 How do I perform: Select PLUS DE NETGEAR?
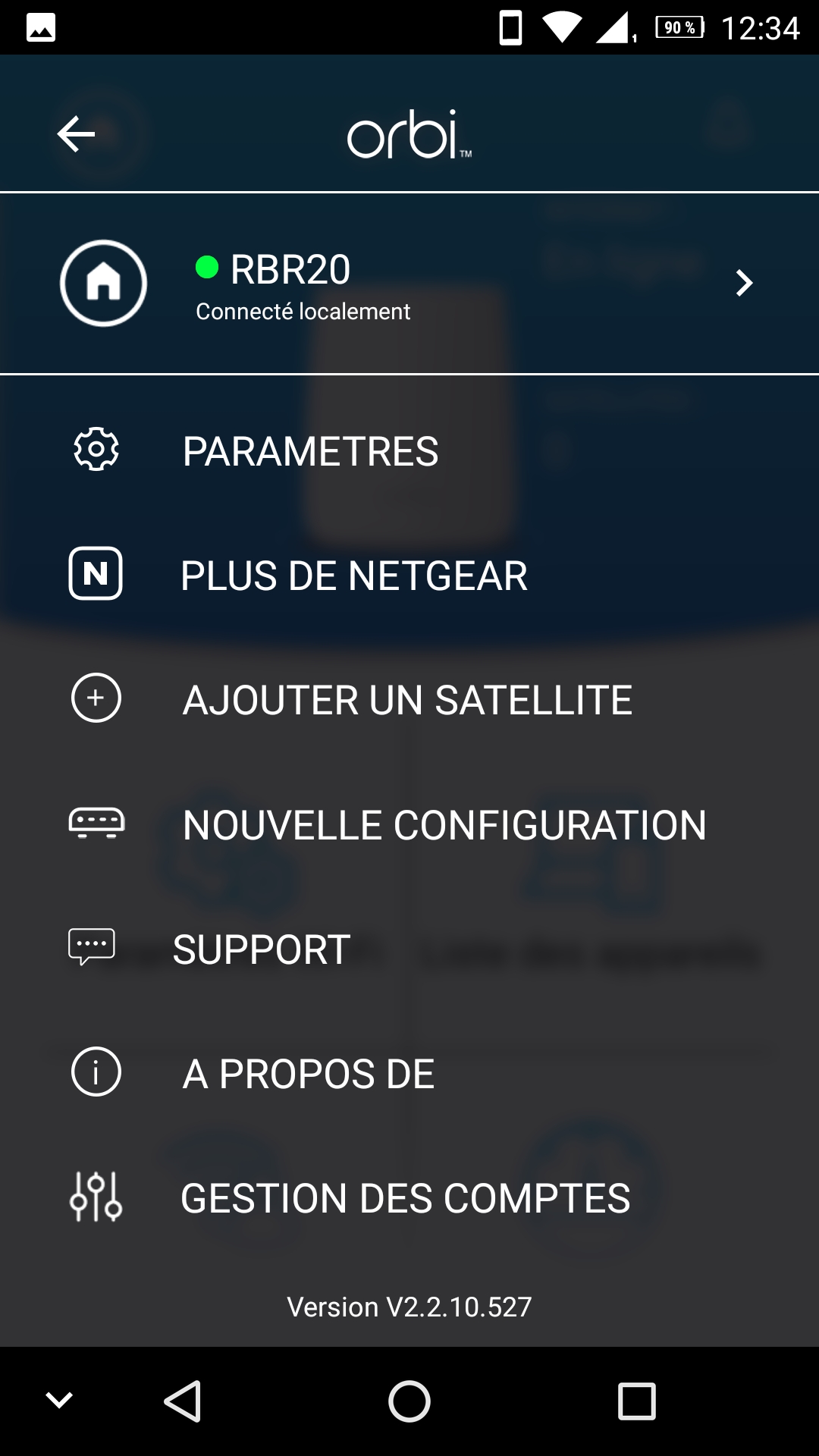353,576
